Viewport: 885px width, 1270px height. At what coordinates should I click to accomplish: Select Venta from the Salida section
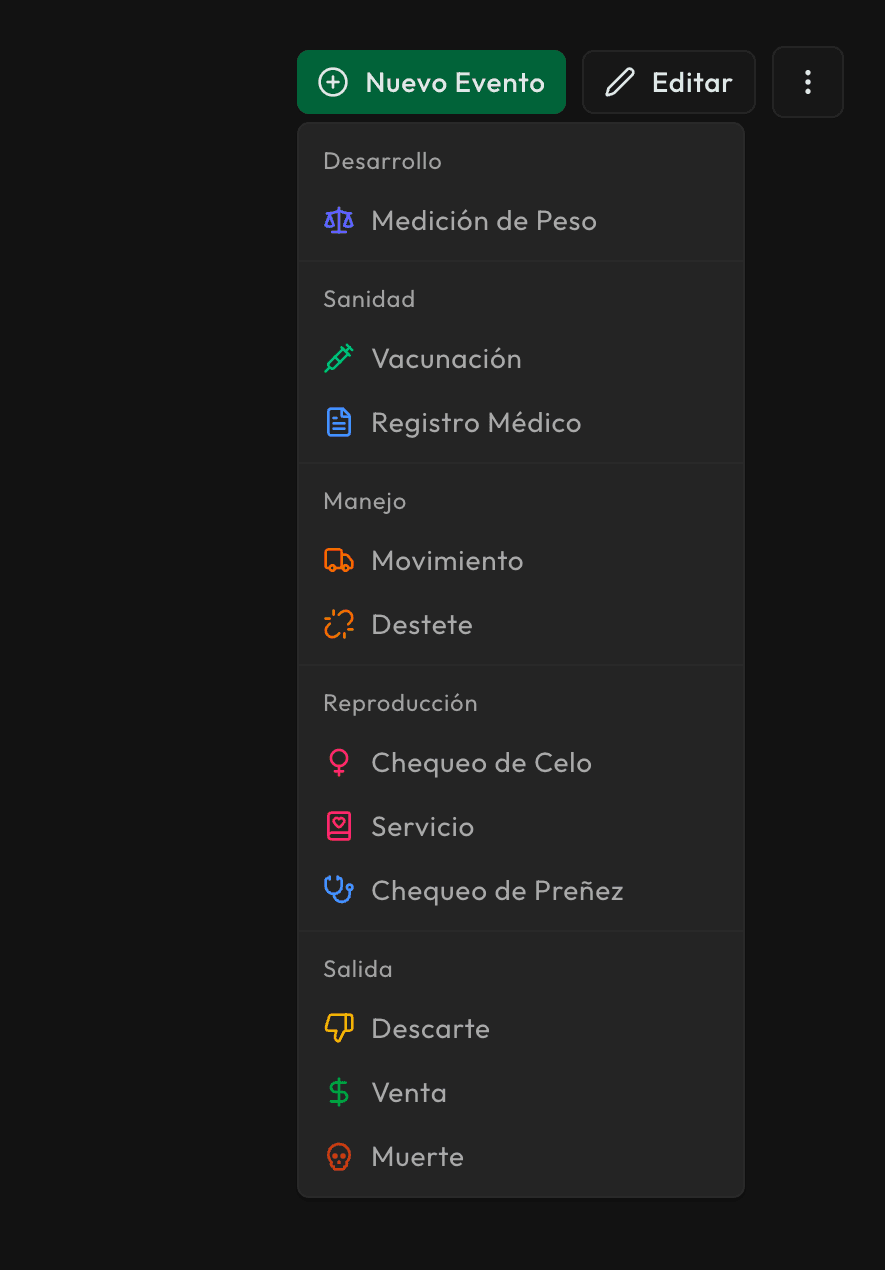point(409,1092)
